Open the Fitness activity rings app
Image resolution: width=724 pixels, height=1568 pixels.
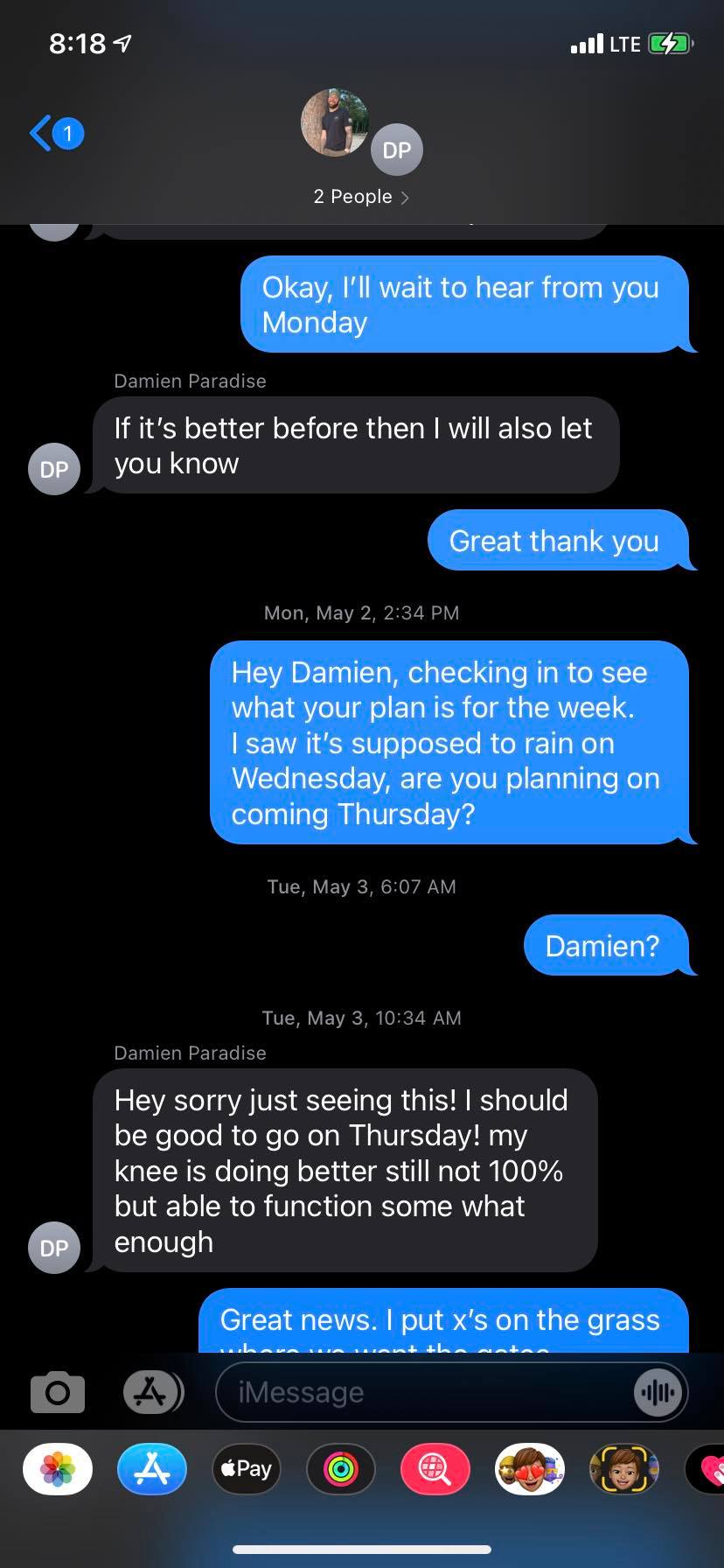coord(341,1469)
